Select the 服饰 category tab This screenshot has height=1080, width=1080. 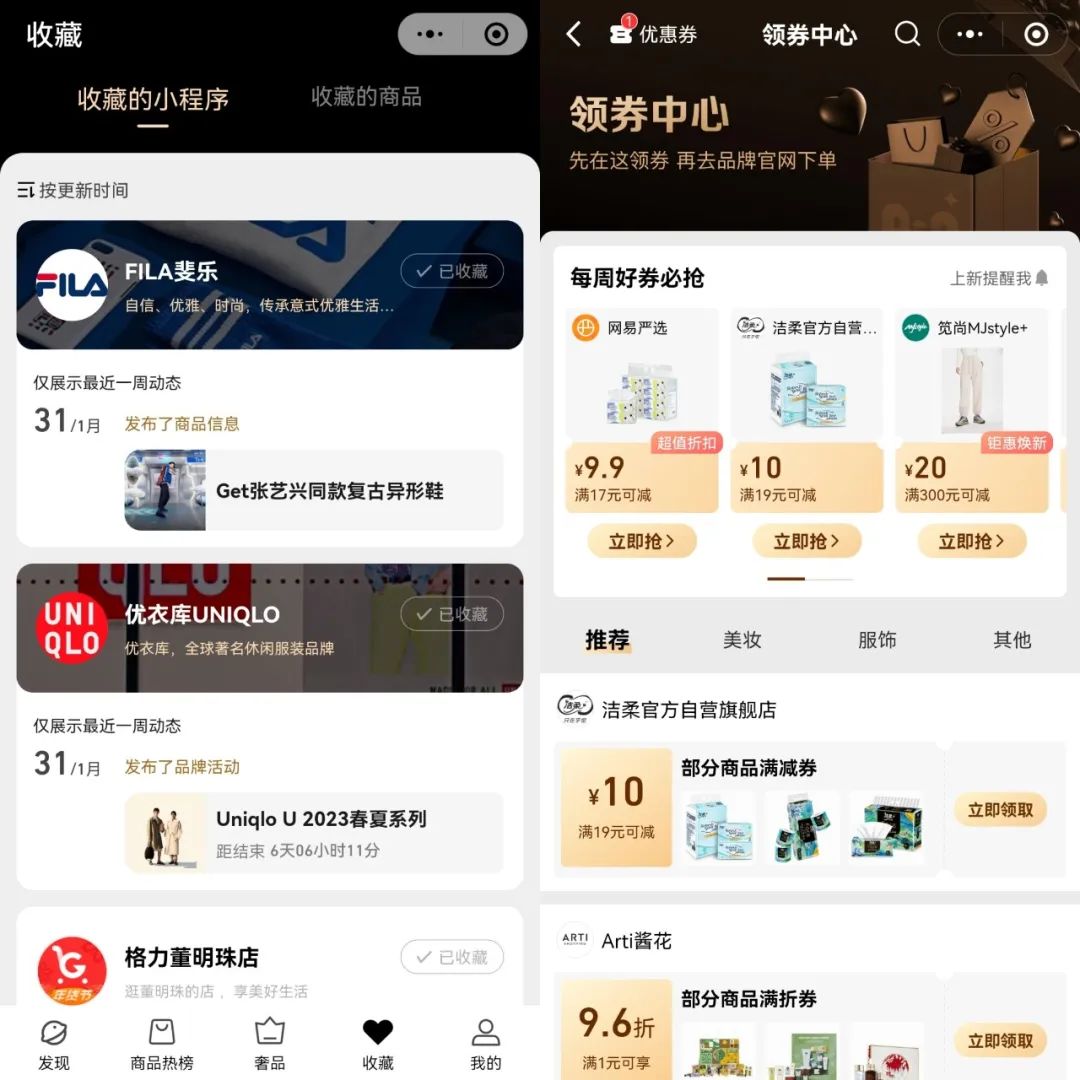tap(877, 640)
